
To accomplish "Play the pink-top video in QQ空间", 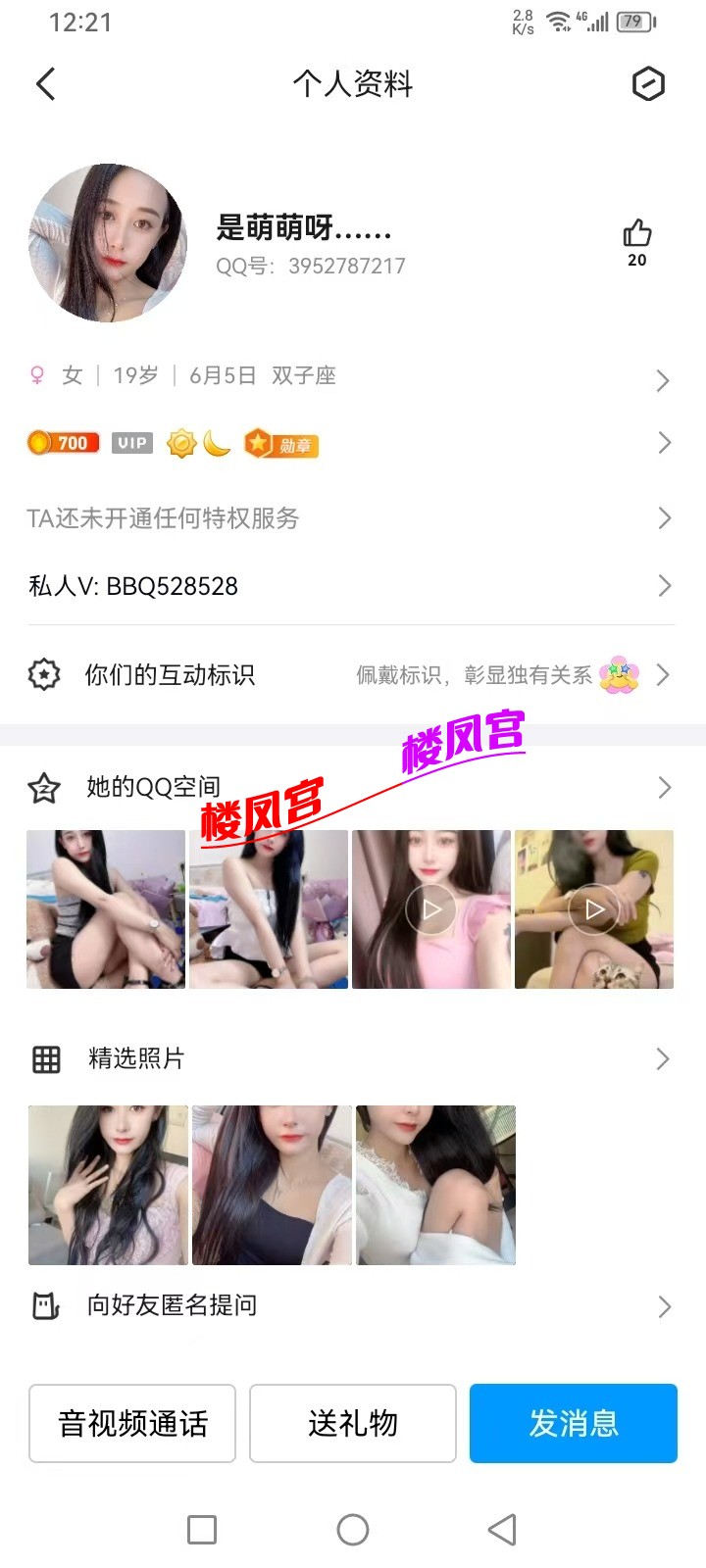I will click(431, 909).
